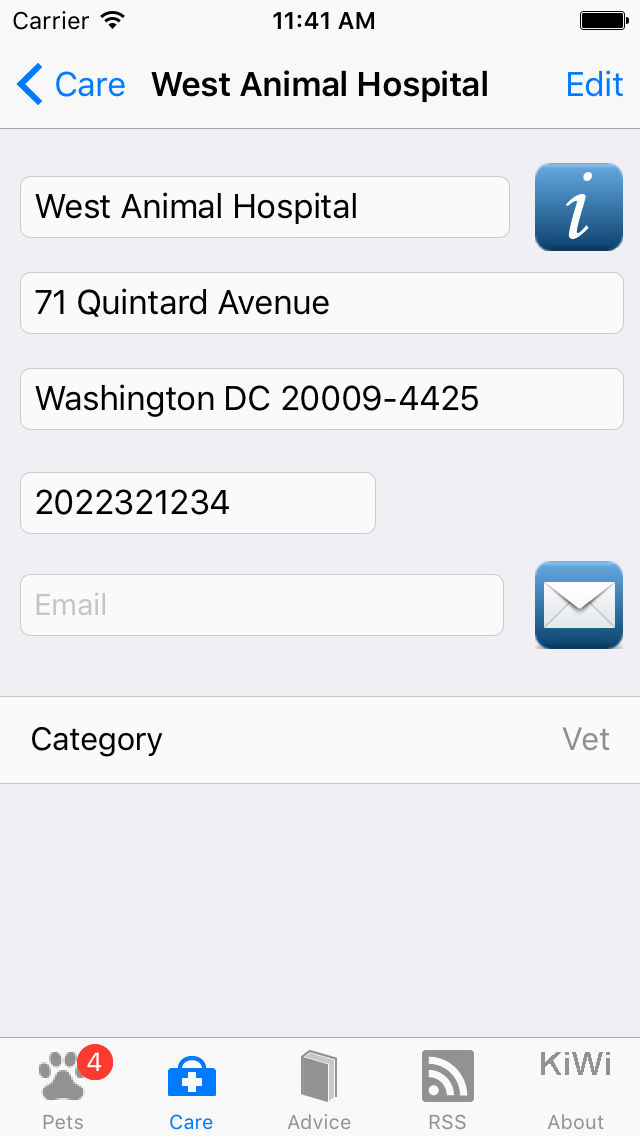This screenshot has height=1136, width=640.
Task: Open the Category row showing Vet
Action: pyautogui.click(x=320, y=740)
